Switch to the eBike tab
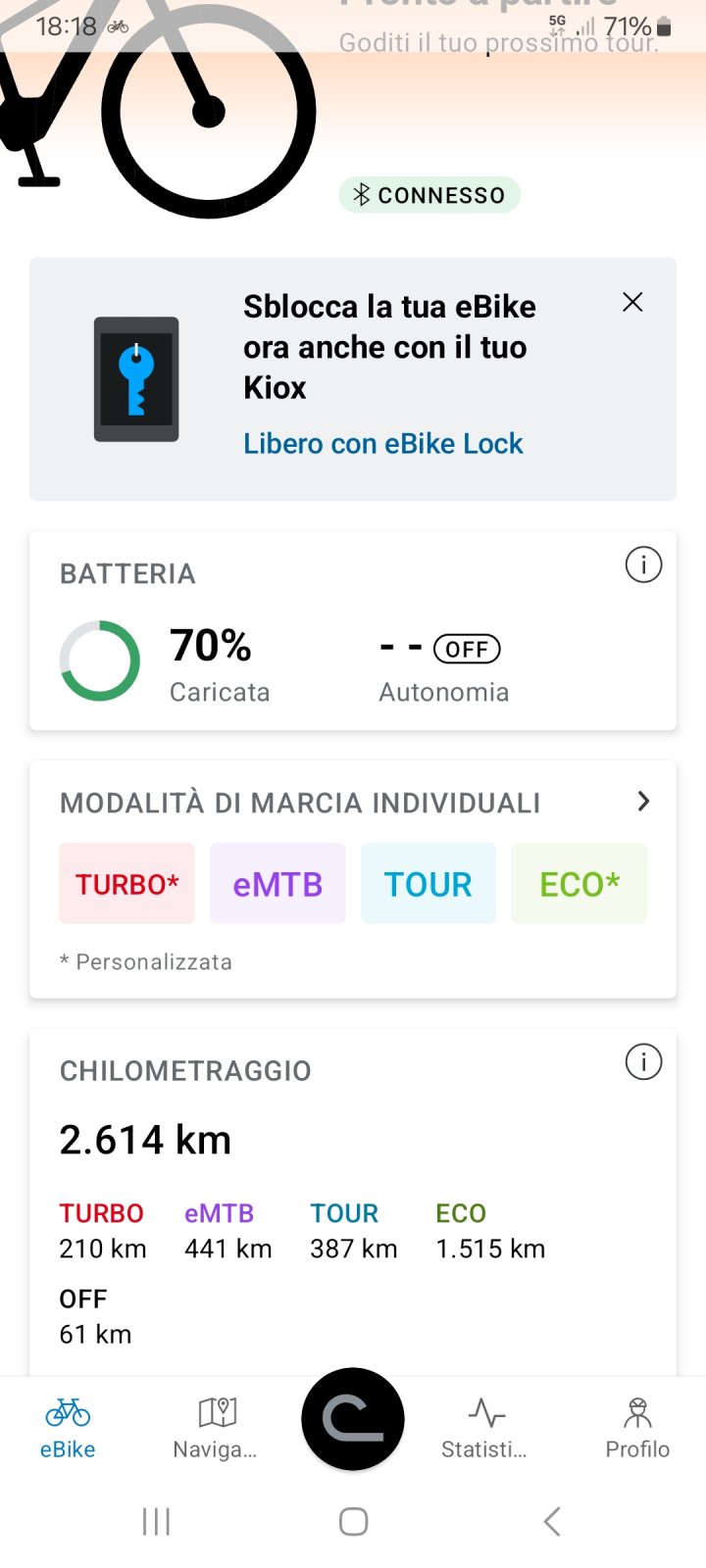Image resolution: width=706 pixels, height=1568 pixels. click(x=68, y=1429)
